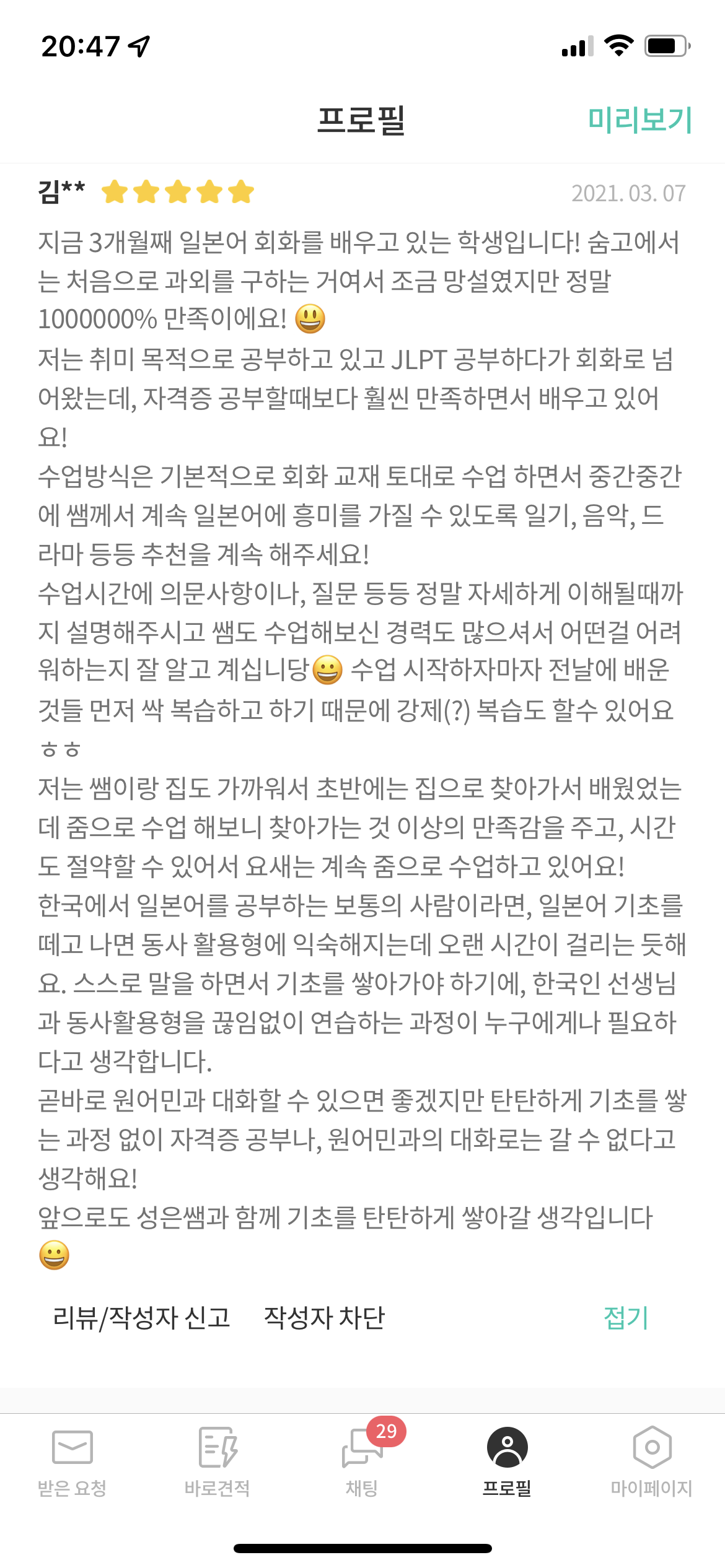Switch to the 받은 요청 tab
The width and height of the screenshot is (725, 1568).
point(72,1463)
